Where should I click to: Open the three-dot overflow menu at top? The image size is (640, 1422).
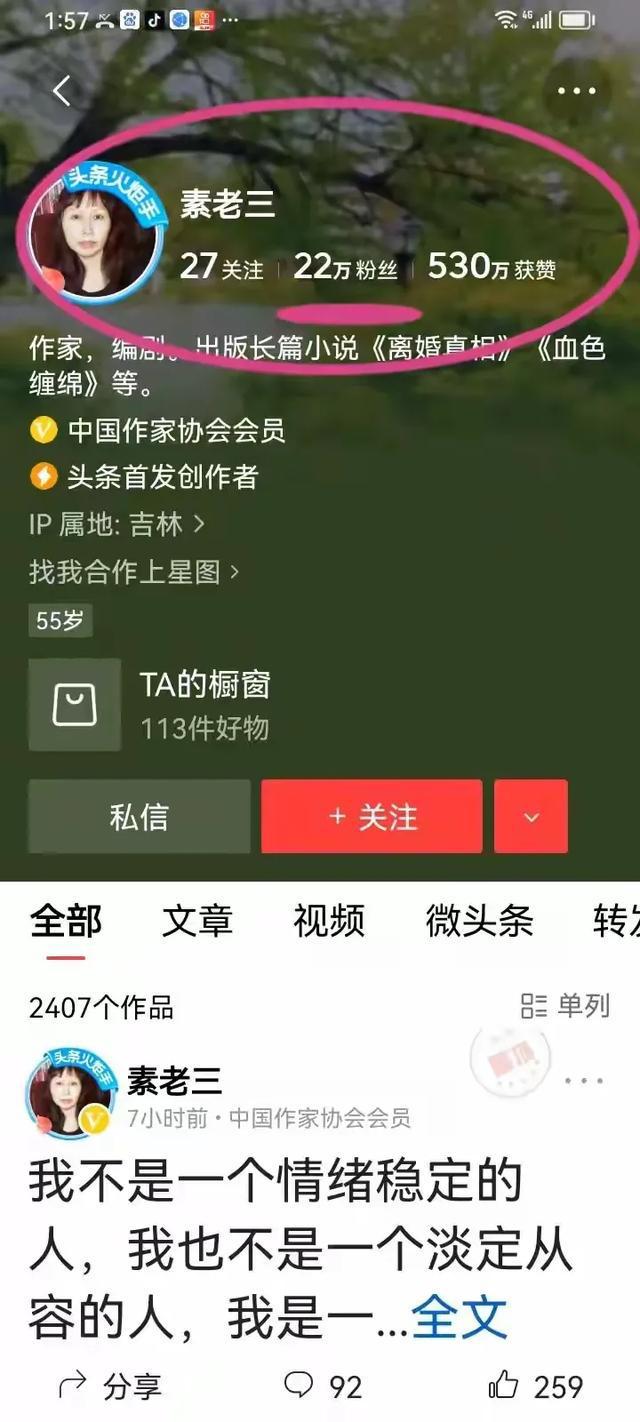pyautogui.click(x=576, y=91)
